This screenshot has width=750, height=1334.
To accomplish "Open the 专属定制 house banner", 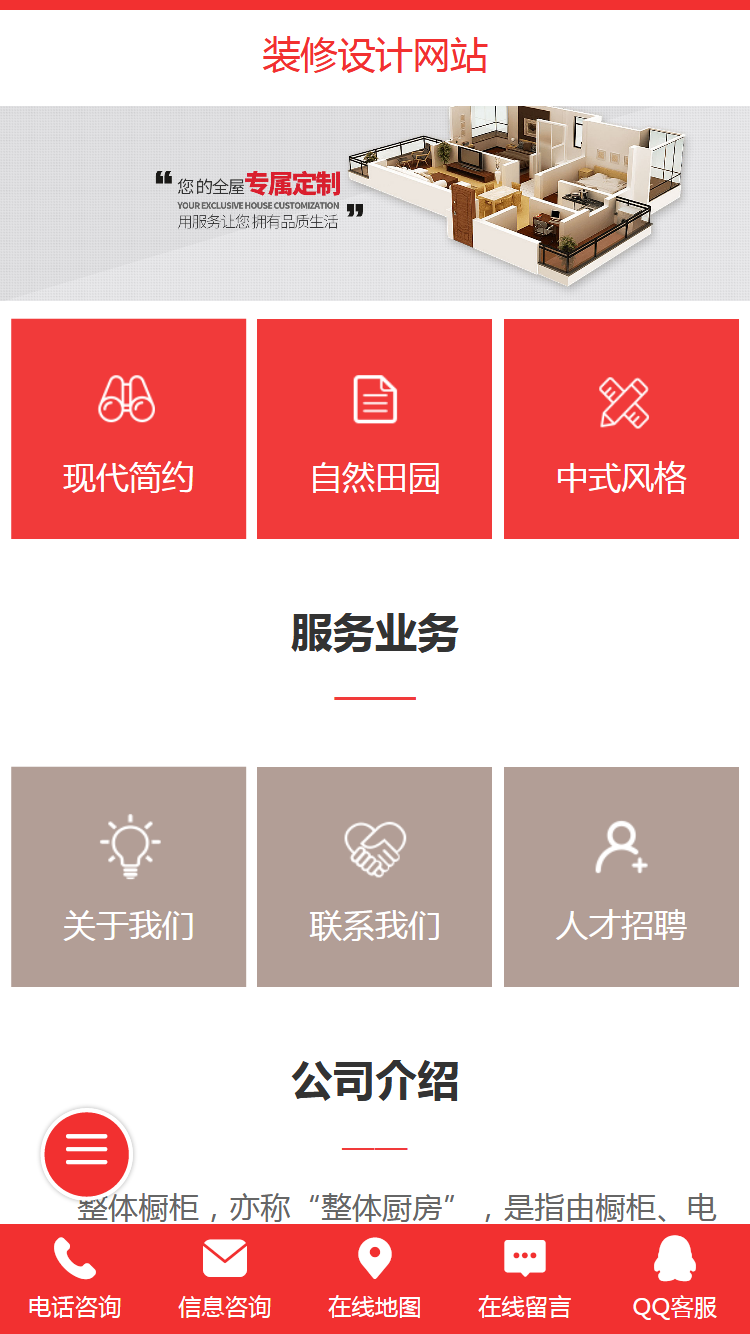I will pos(375,203).
